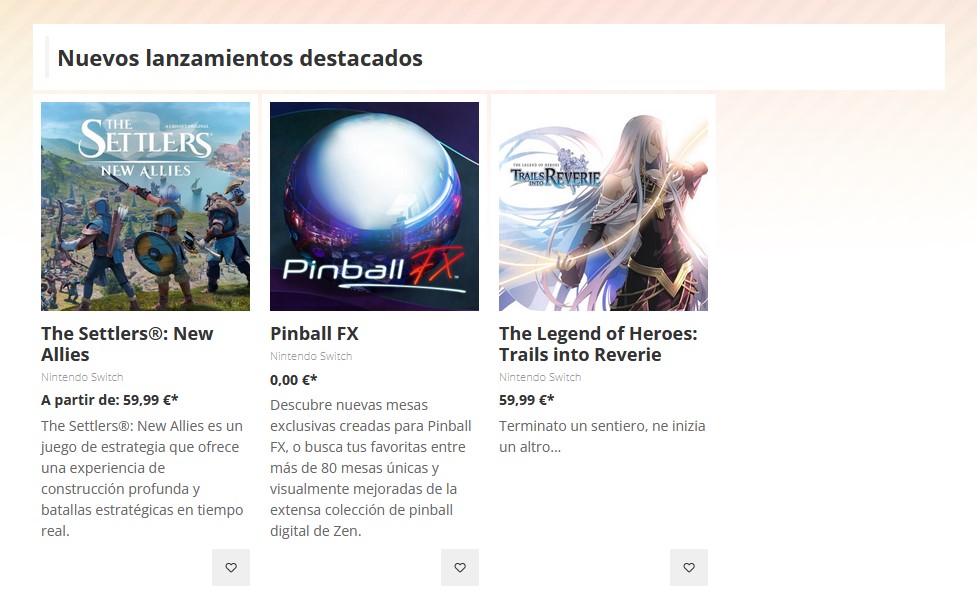Open the Pinball FX game tile
Viewport: 977px width, 591px height.
point(374,206)
